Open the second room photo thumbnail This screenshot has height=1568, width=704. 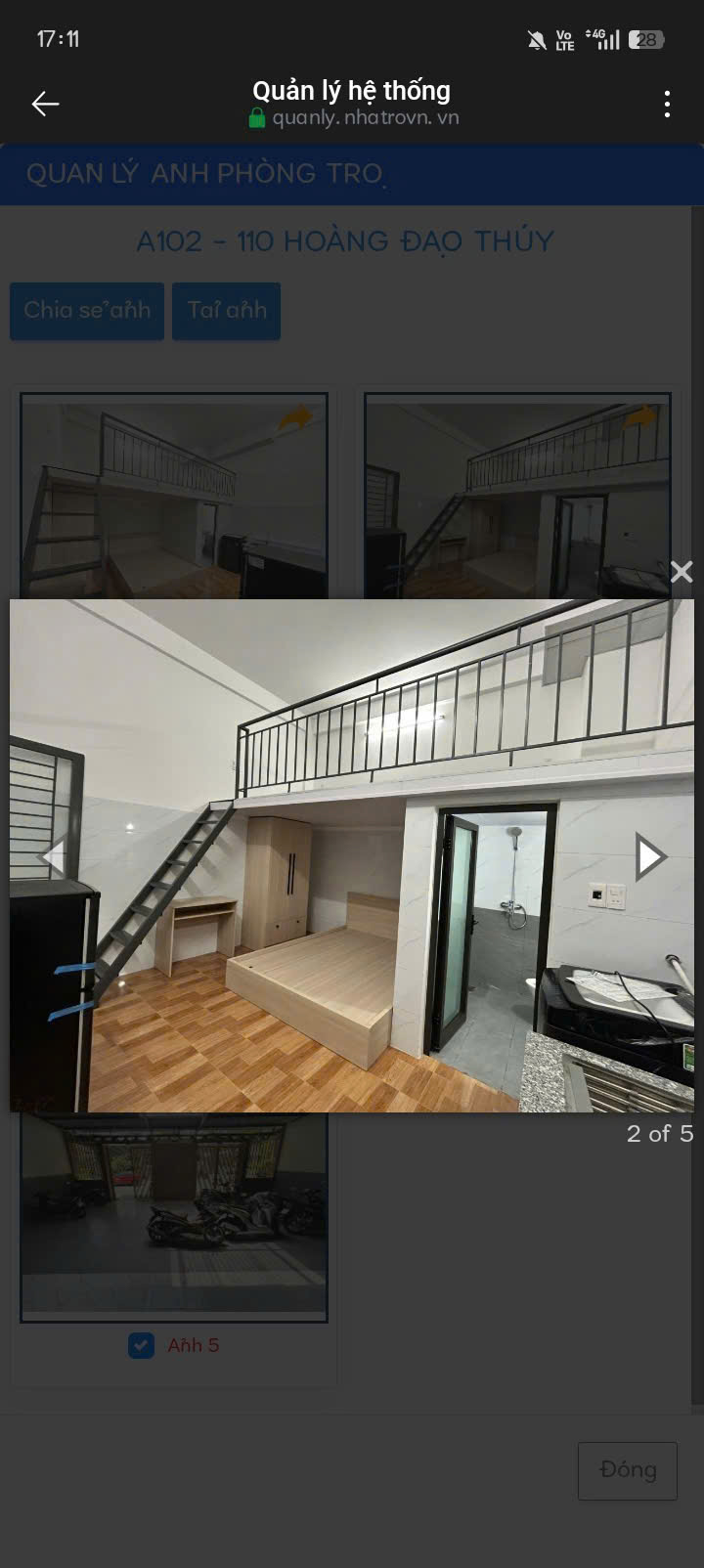tap(517, 496)
